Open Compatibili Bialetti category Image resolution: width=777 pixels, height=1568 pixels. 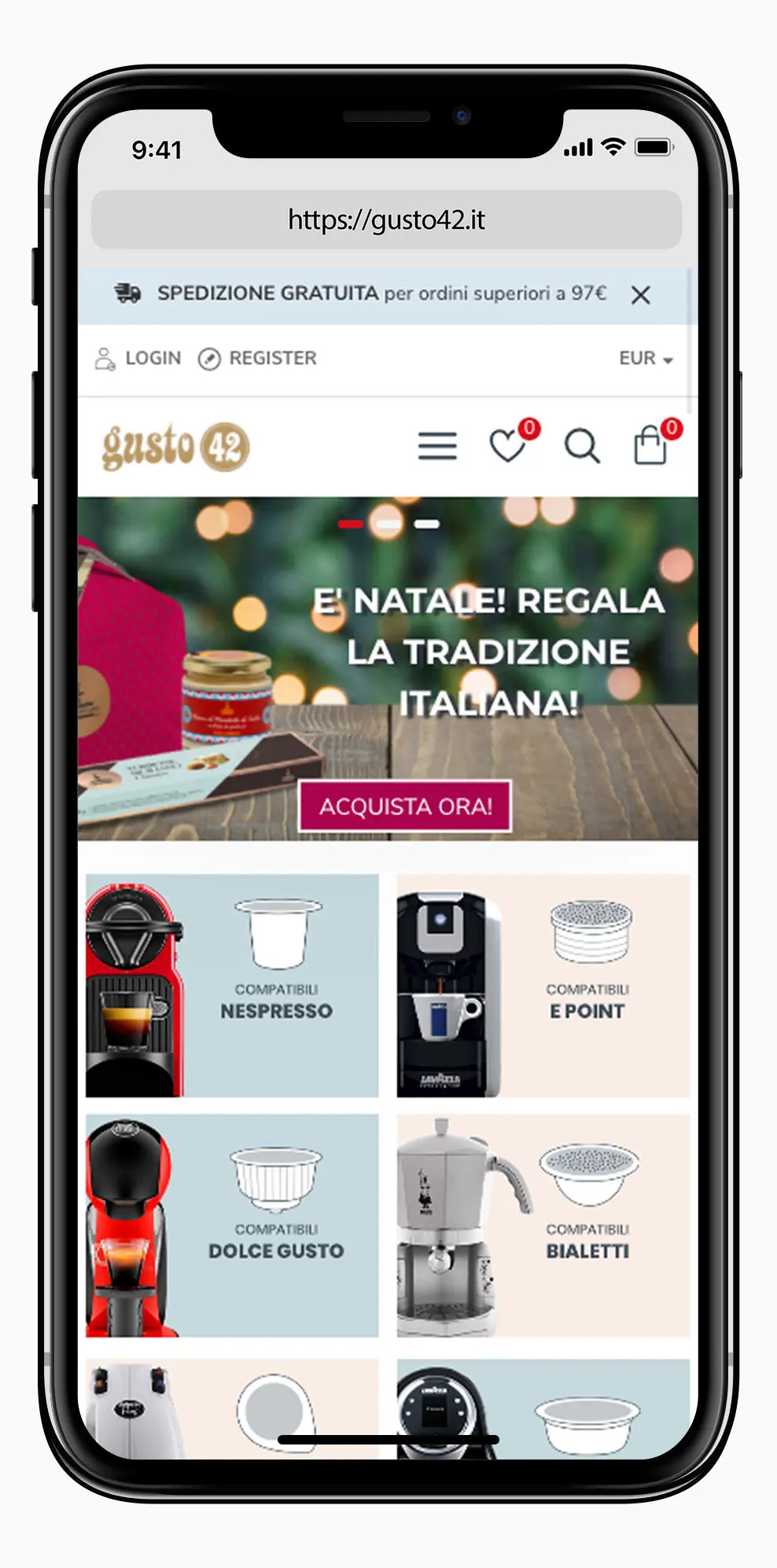coord(543,1225)
